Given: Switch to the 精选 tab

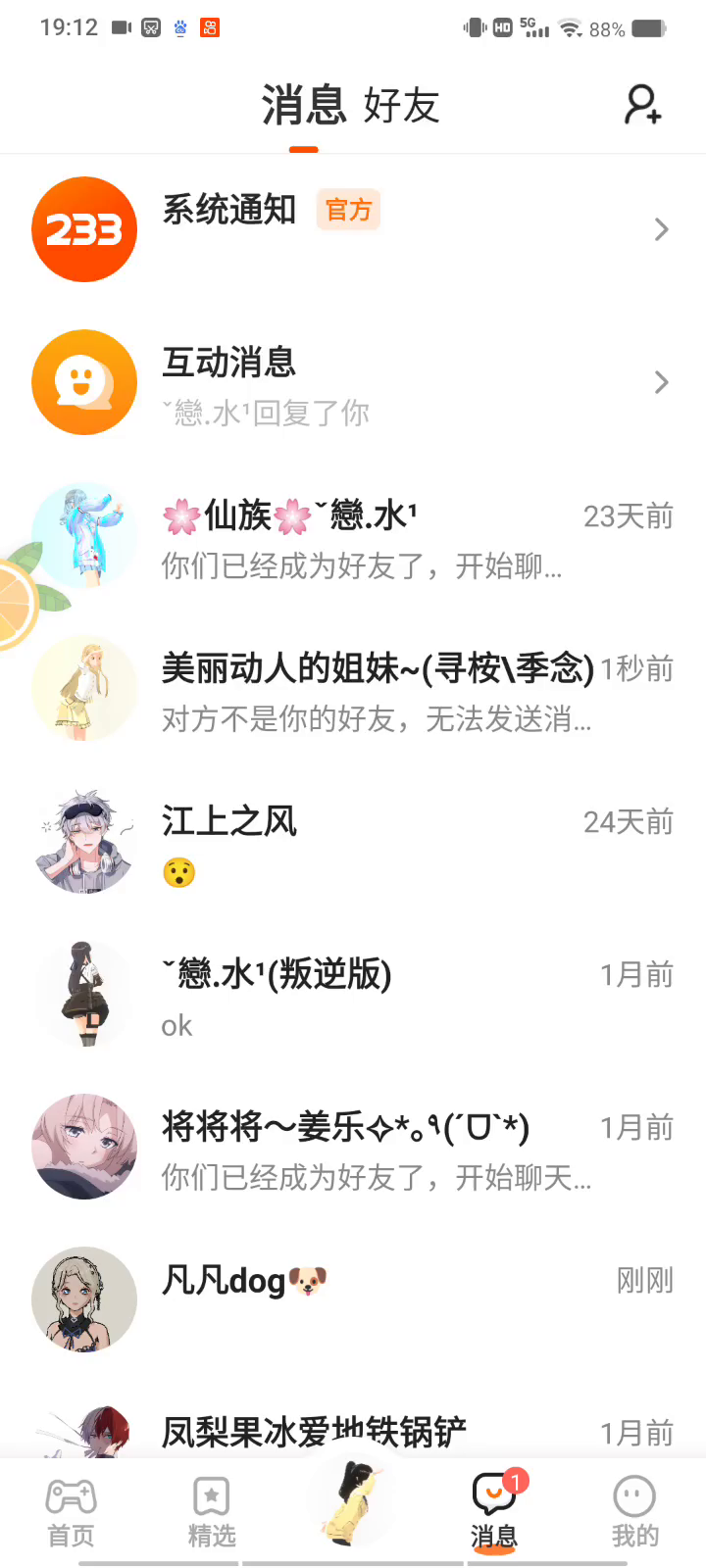Looking at the screenshot, I should point(212,1512).
